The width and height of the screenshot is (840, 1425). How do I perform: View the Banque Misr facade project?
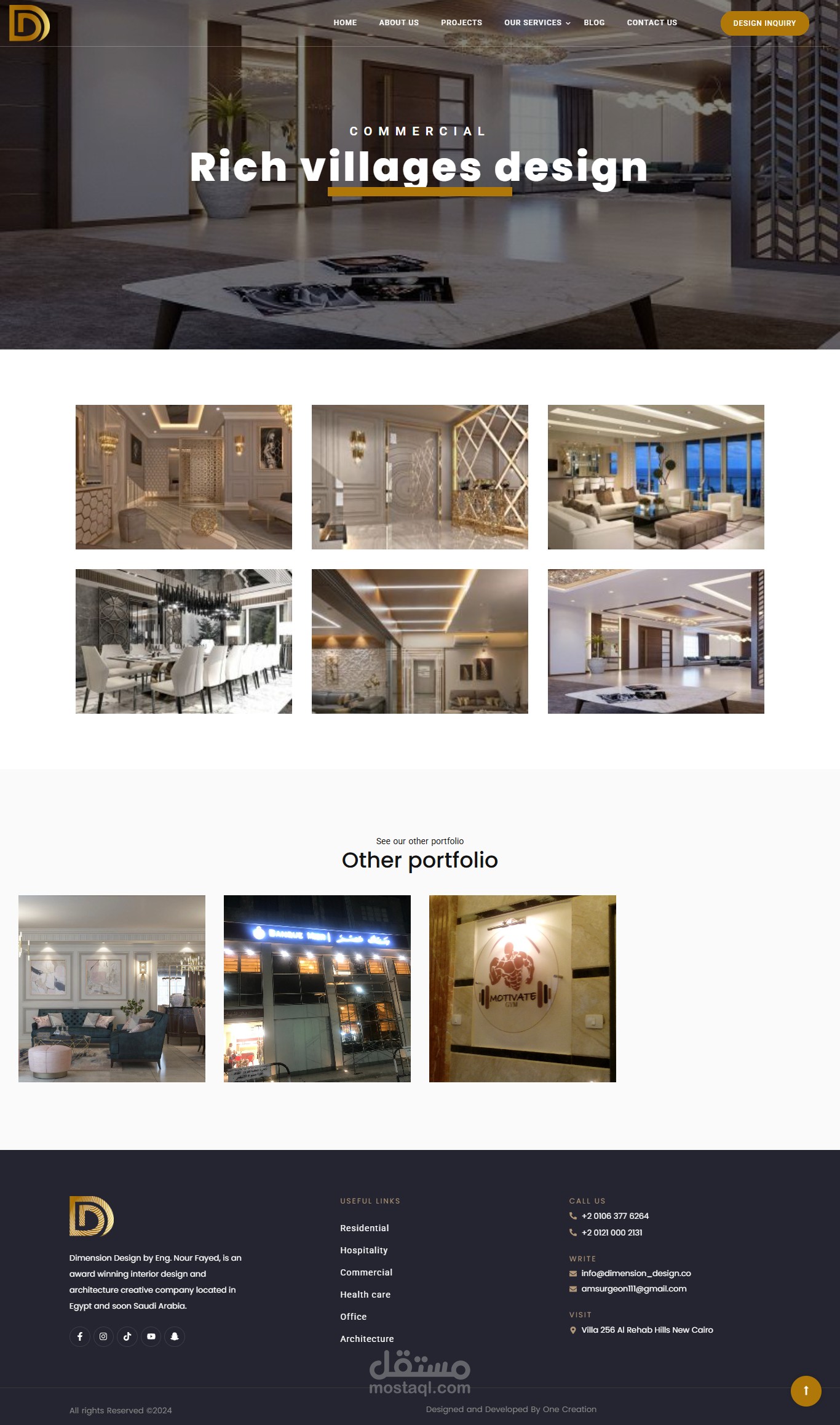[317, 988]
